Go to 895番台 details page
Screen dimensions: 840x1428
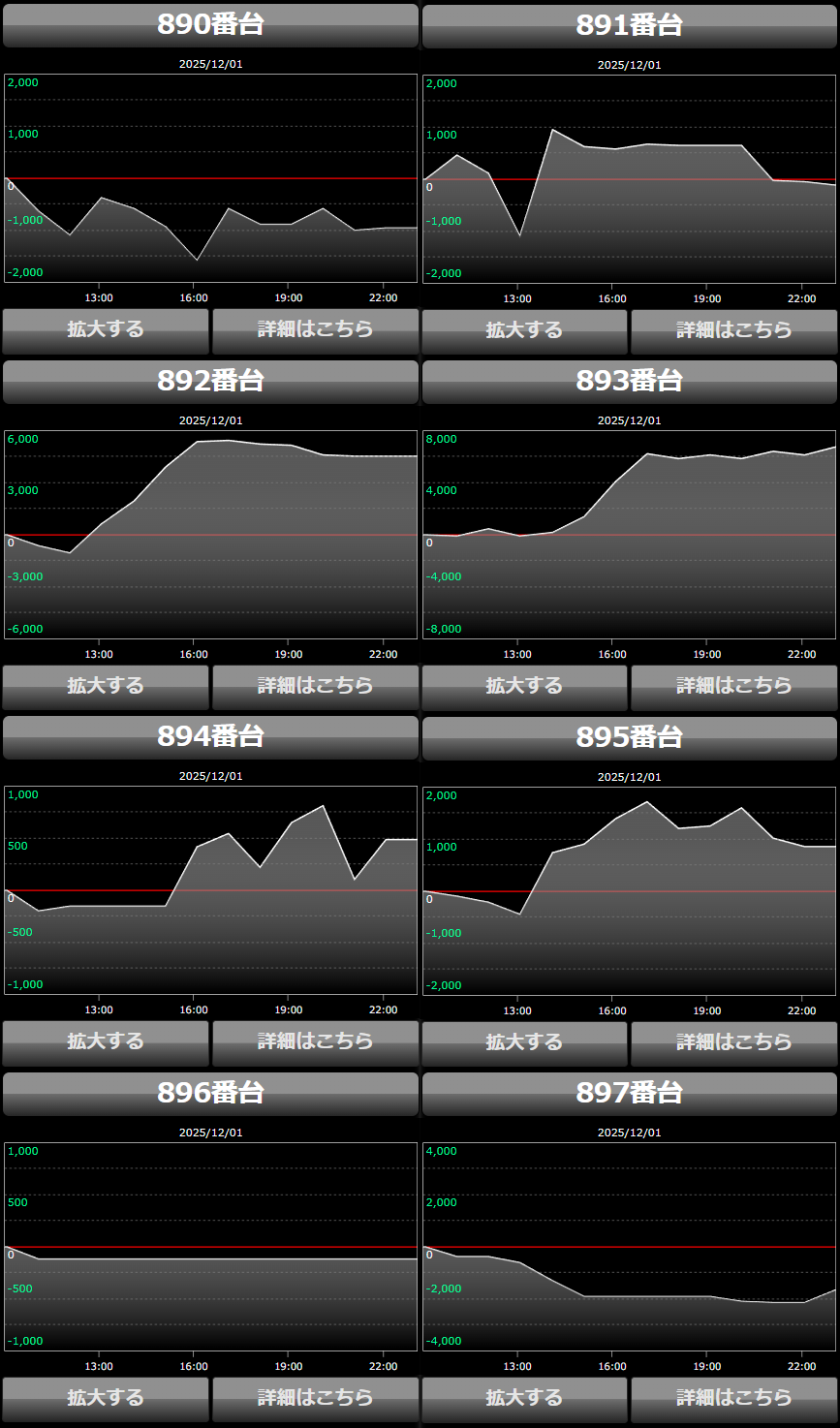(733, 1043)
